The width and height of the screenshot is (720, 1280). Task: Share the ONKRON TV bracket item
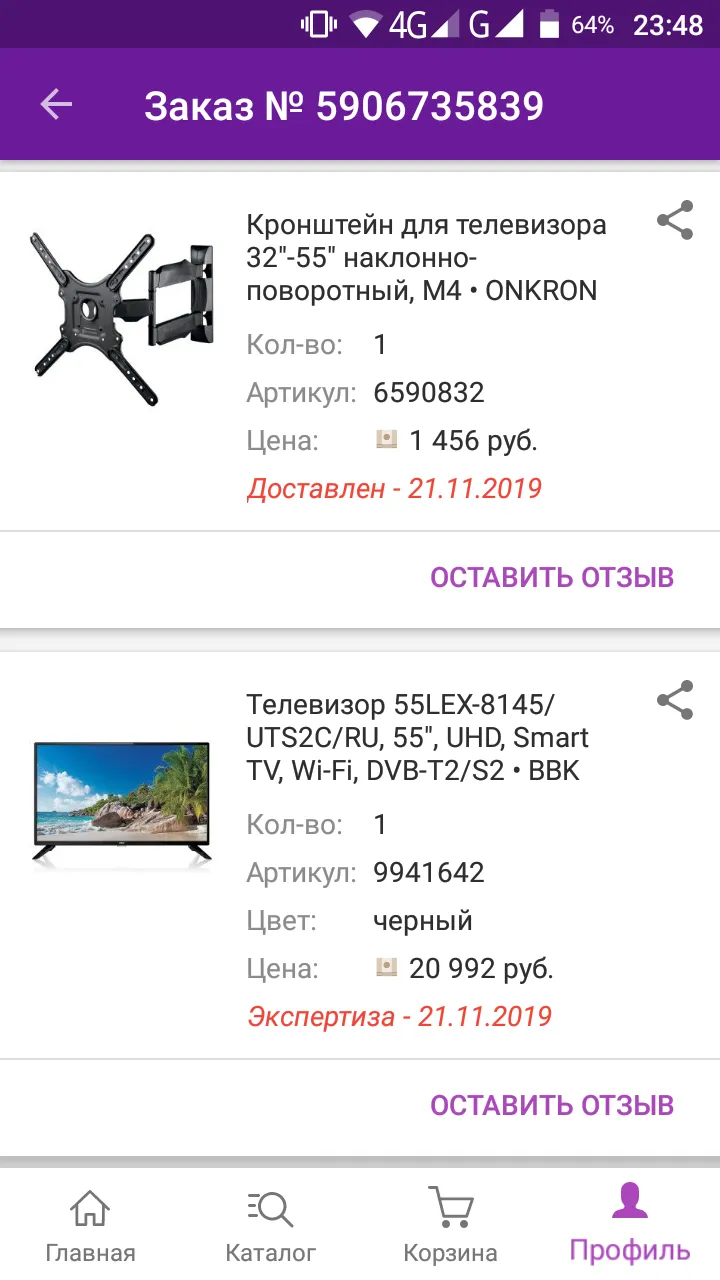tap(675, 220)
